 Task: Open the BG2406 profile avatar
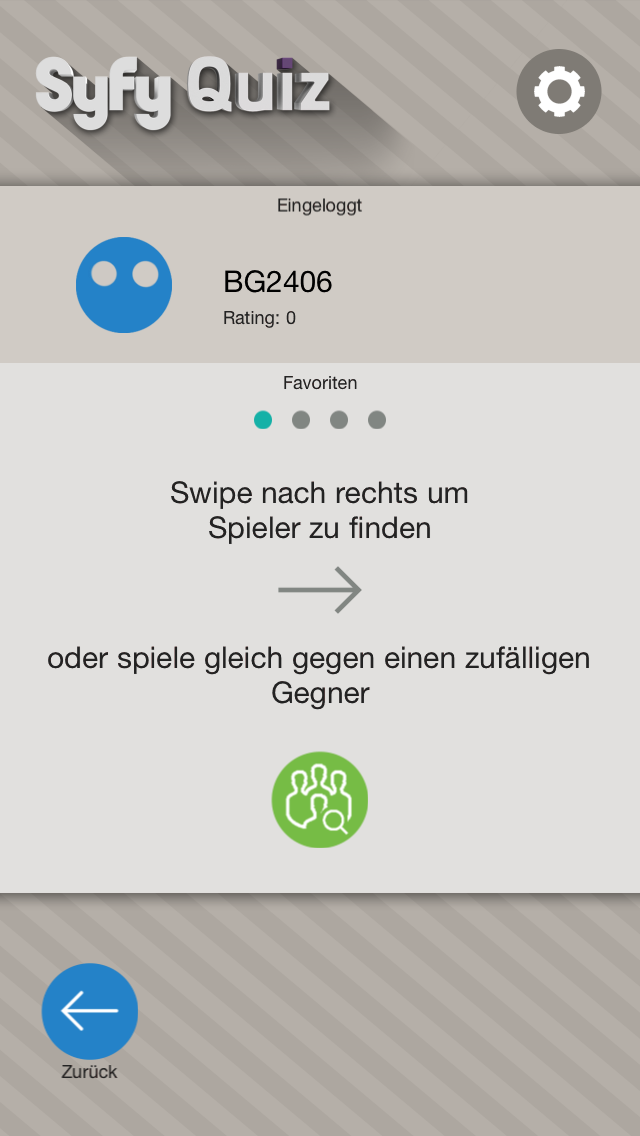[124, 285]
